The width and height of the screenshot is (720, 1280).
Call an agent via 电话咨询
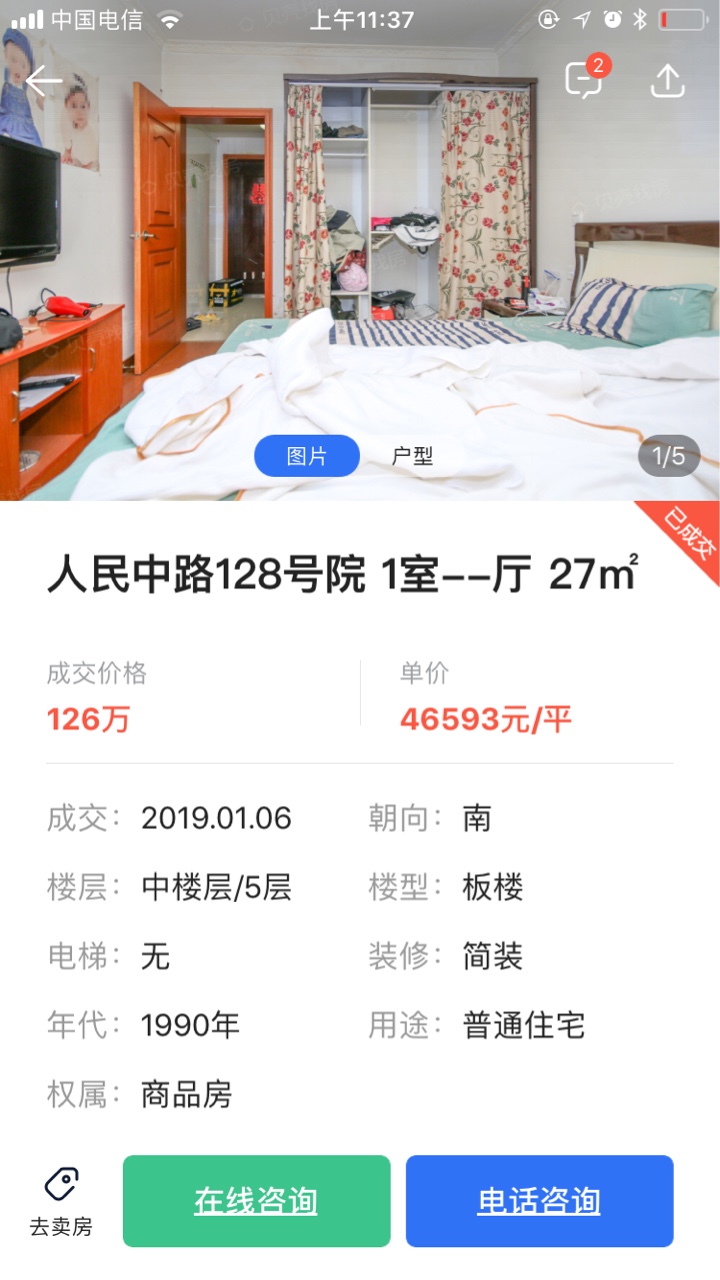(539, 1201)
